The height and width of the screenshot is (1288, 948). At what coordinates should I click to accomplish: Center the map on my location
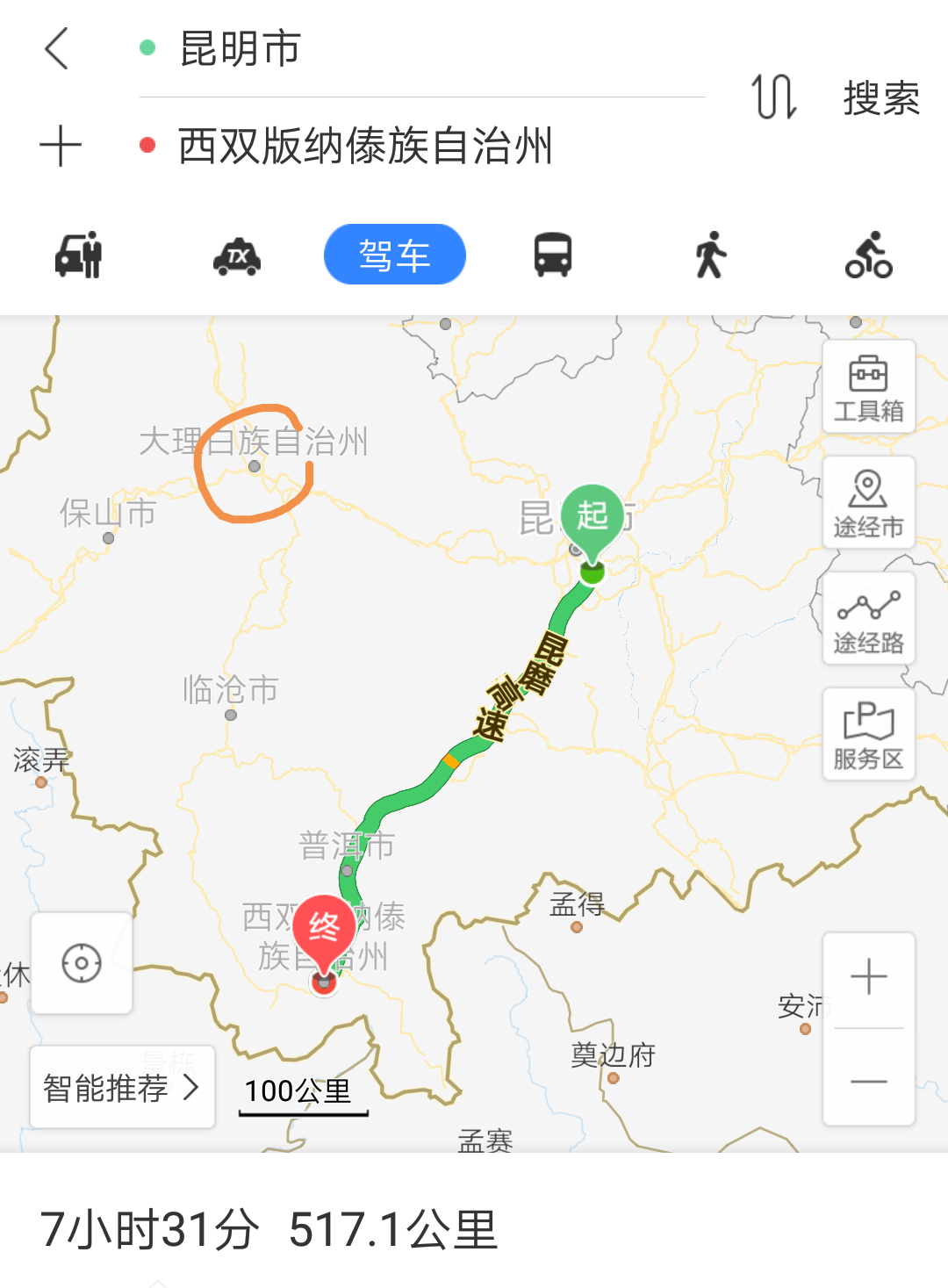pyautogui.click(x=82, y=963)
